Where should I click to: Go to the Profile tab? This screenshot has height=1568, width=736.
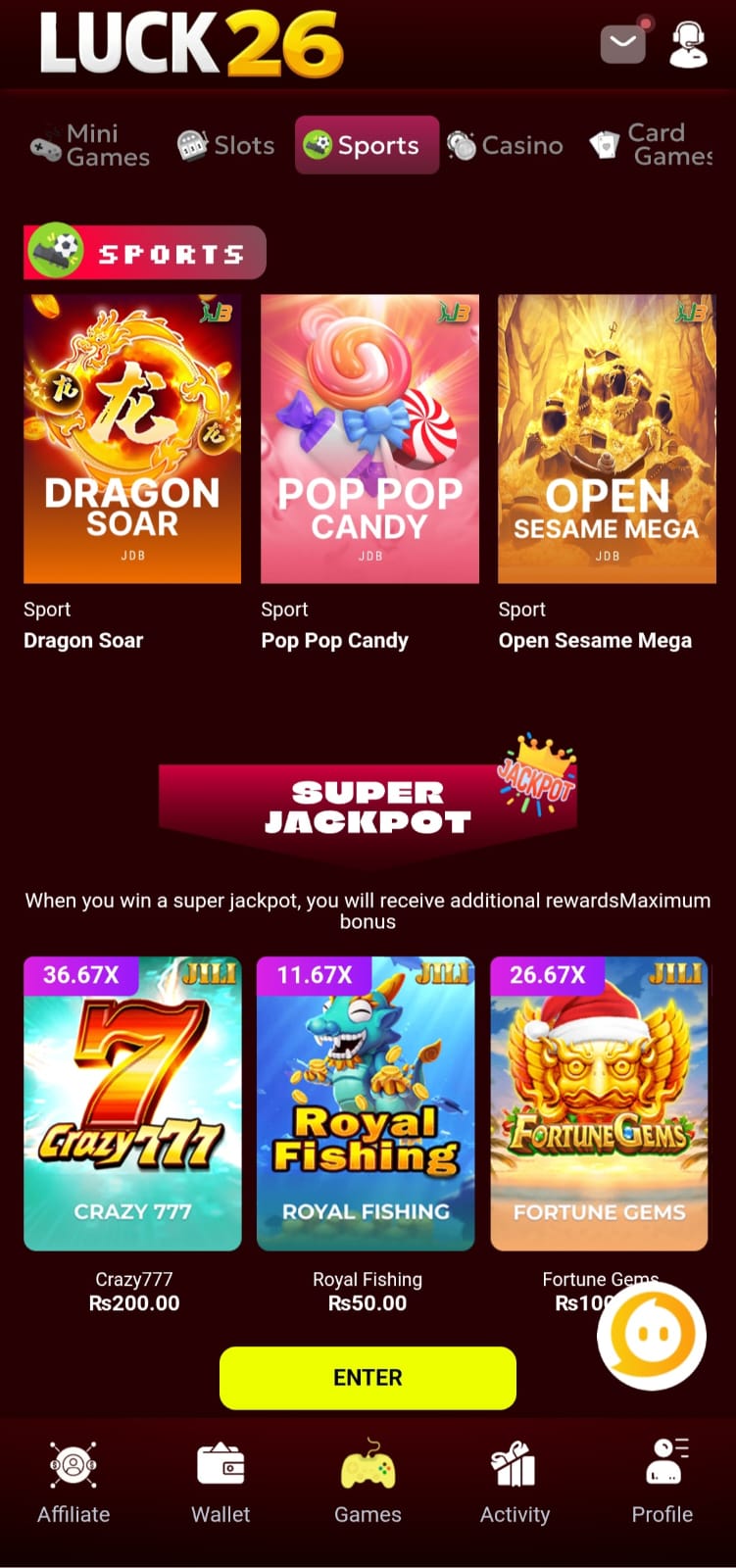(662, 1484)
